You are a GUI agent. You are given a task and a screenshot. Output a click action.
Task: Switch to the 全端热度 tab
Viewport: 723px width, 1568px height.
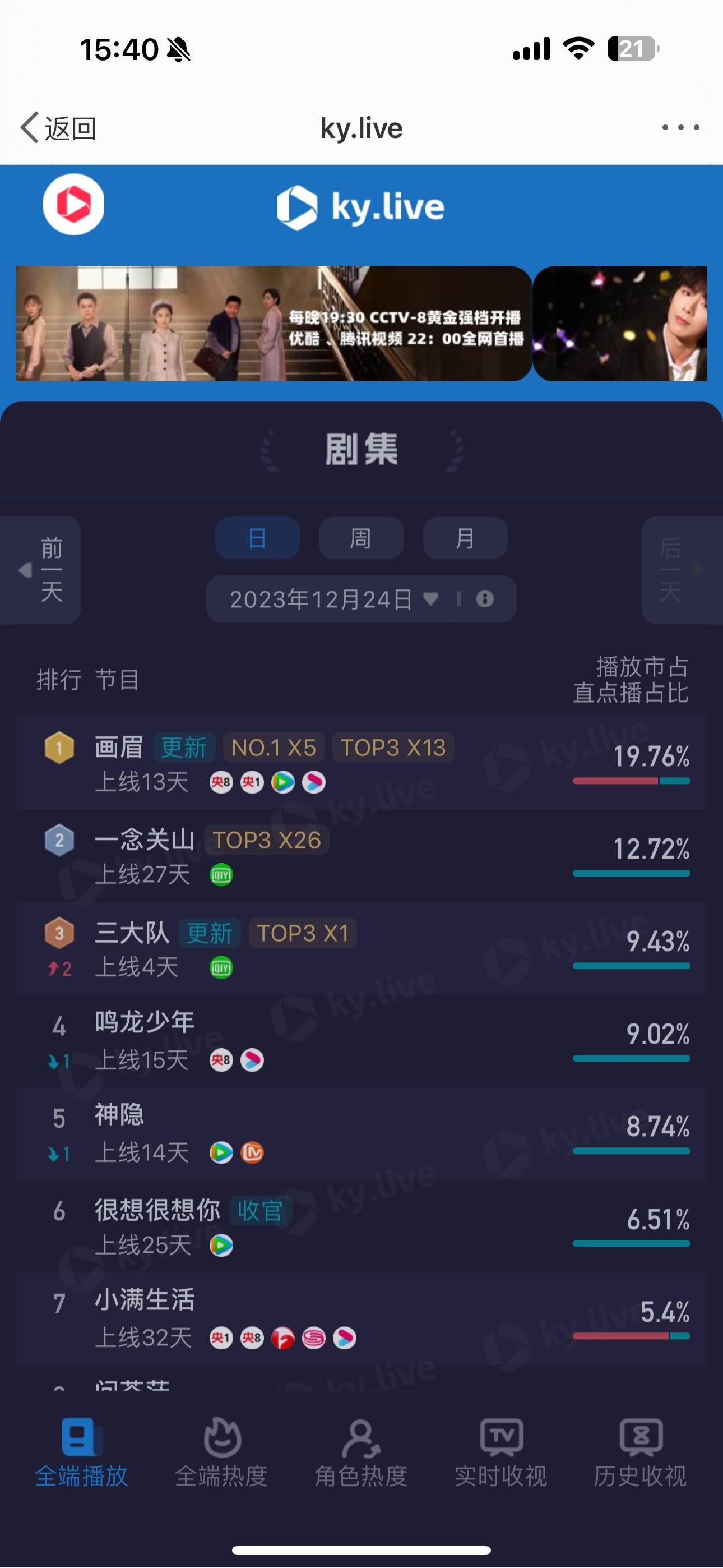tap(221, 1452)
